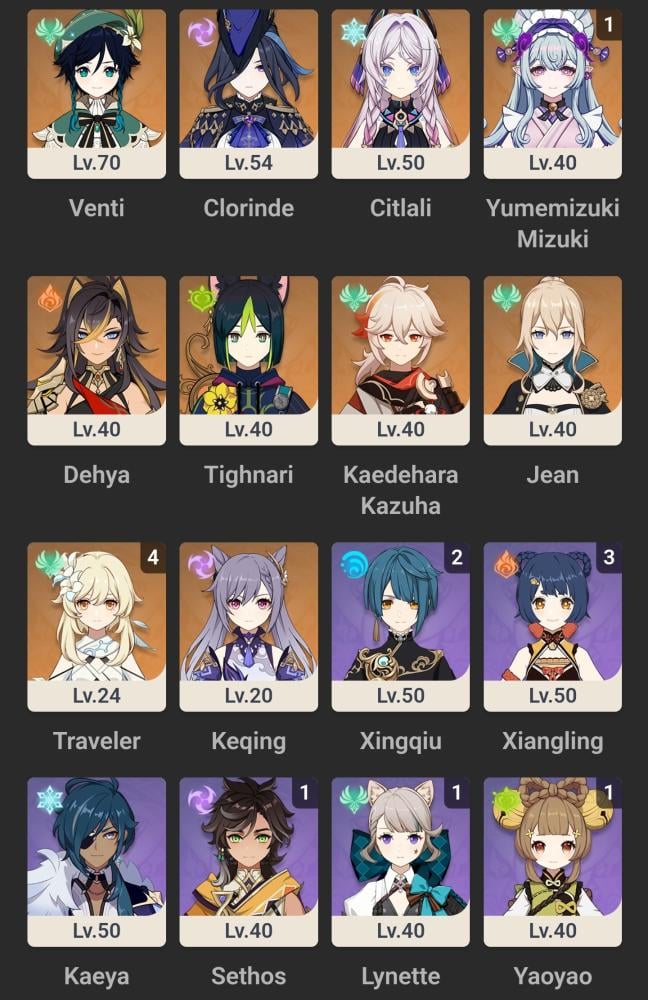The image size is (648, 1000).
Task: Open Xingqiu's character card
Action: point(401,627)
